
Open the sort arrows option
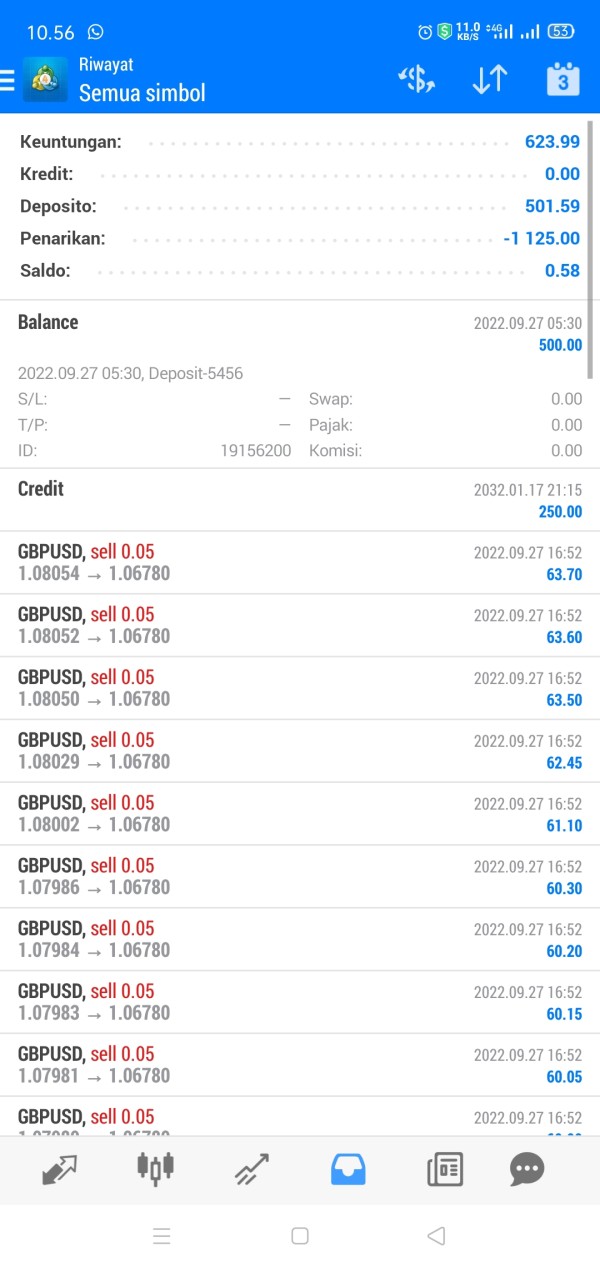(x=490, y=80)
